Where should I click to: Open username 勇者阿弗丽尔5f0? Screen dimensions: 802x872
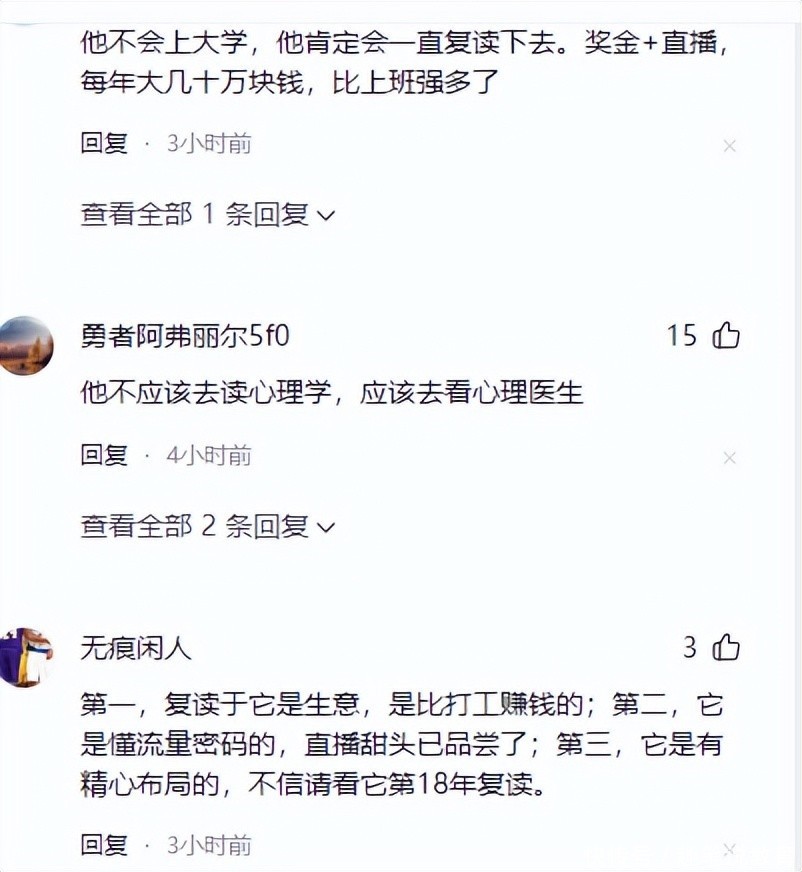[x=184, y=336]
